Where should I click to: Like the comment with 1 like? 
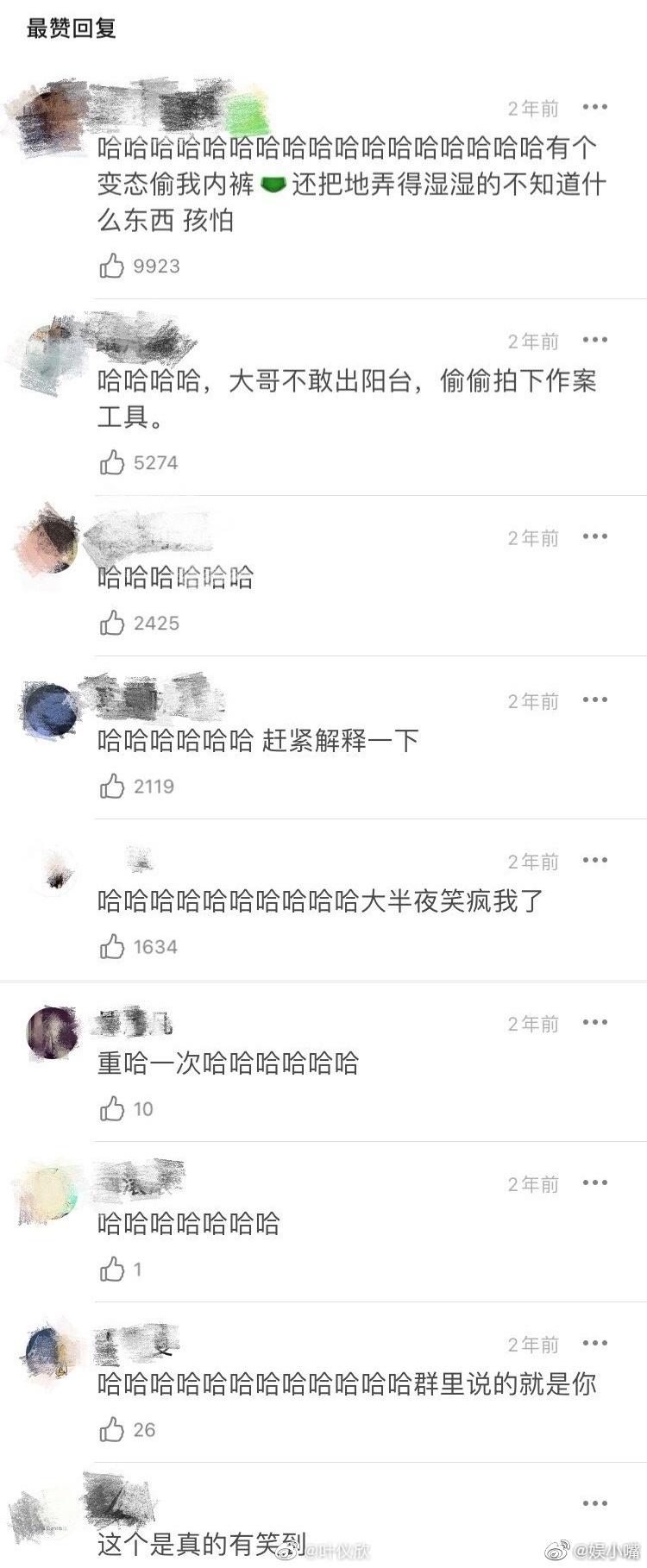point(112,1269)
